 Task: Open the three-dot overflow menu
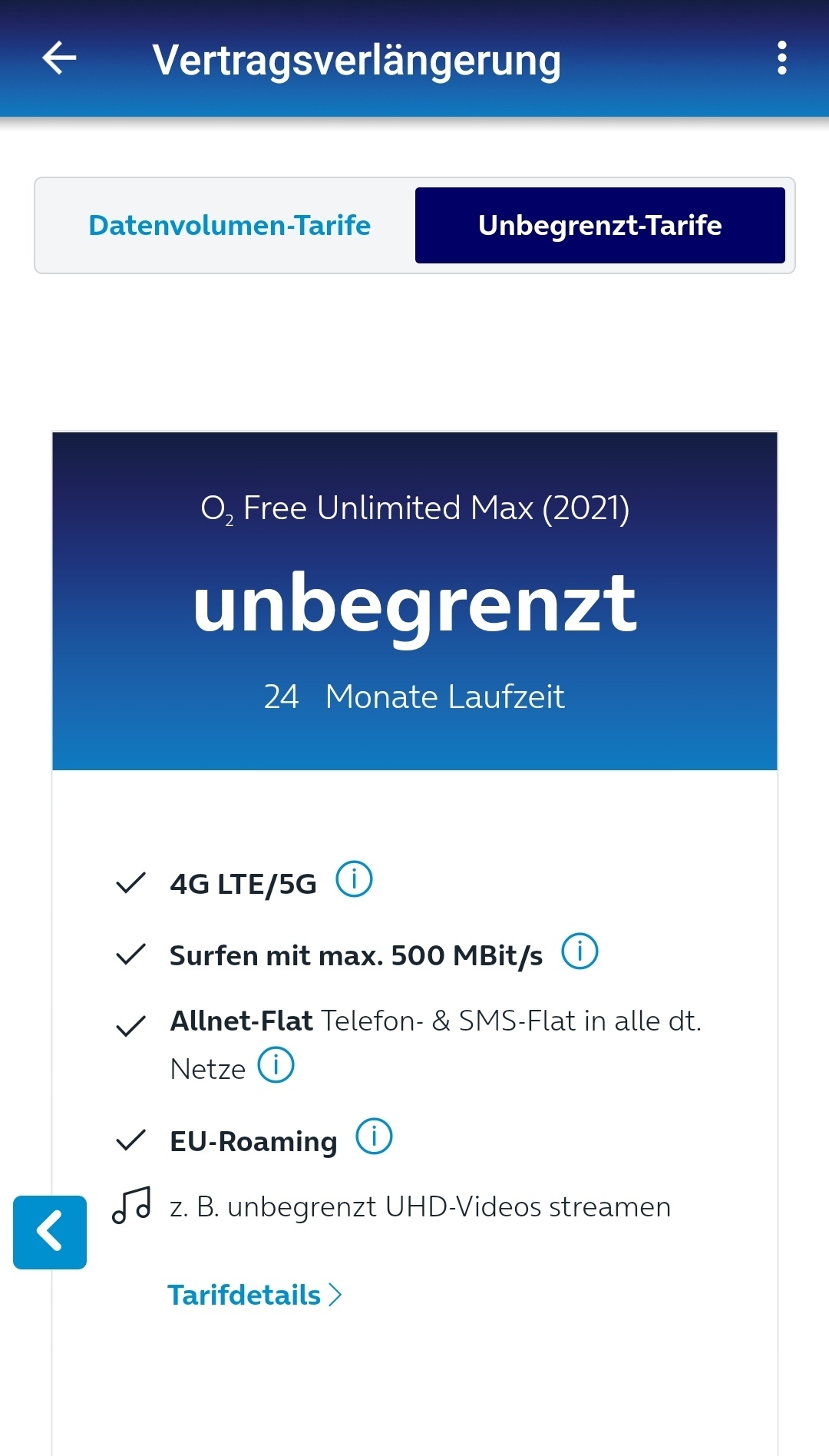(x=781, y=58)
